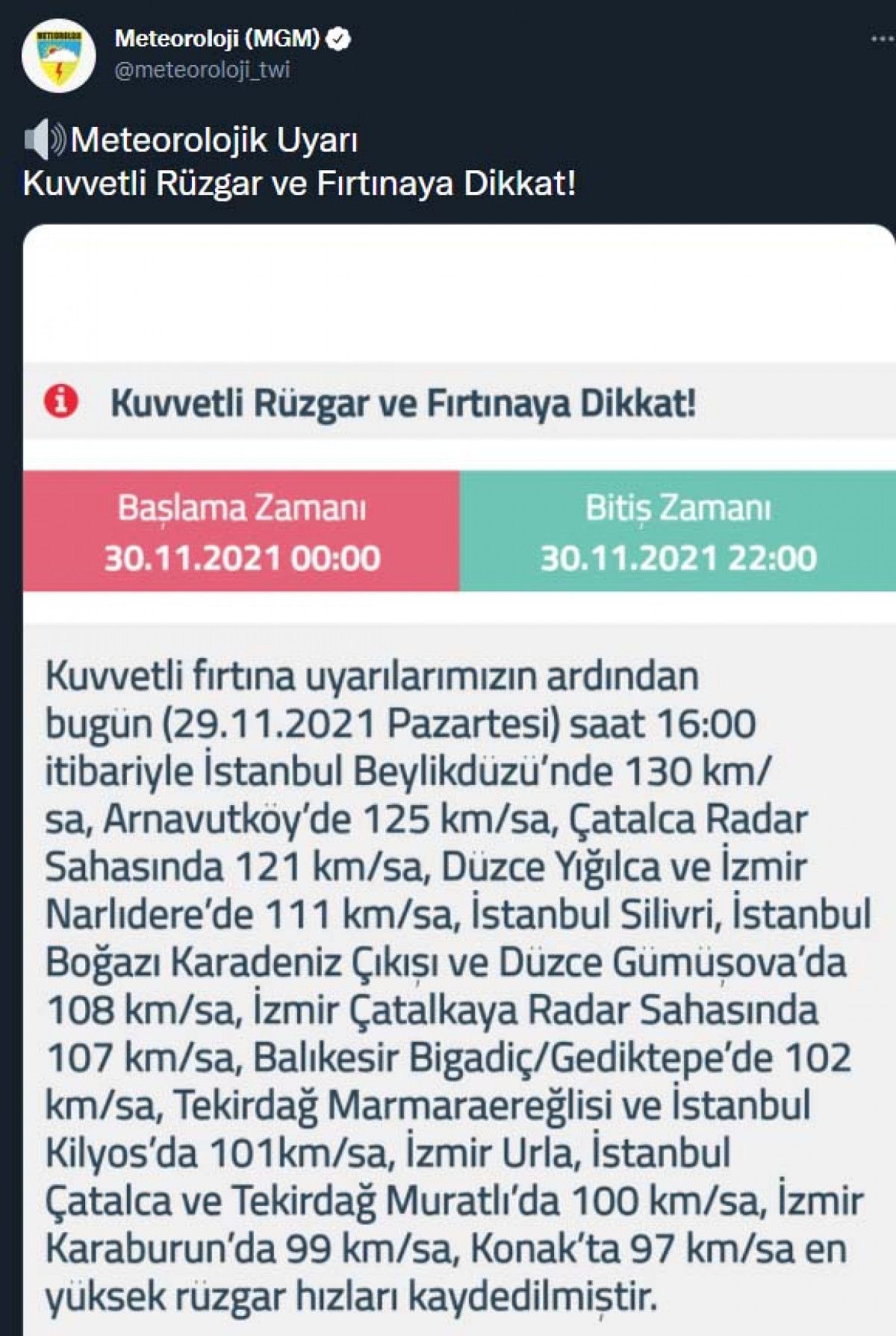Open the Meteoroloji (MGM) account name

pos(217,38)
